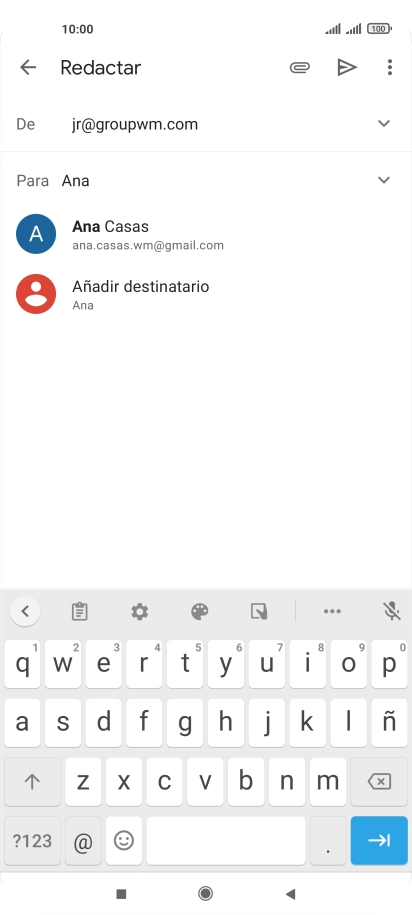Collapse the keyboard toolbar arrow
Image resolution: width=412 pixels, height=915 pixels.
pyautogui.click(x=25, y=612)
